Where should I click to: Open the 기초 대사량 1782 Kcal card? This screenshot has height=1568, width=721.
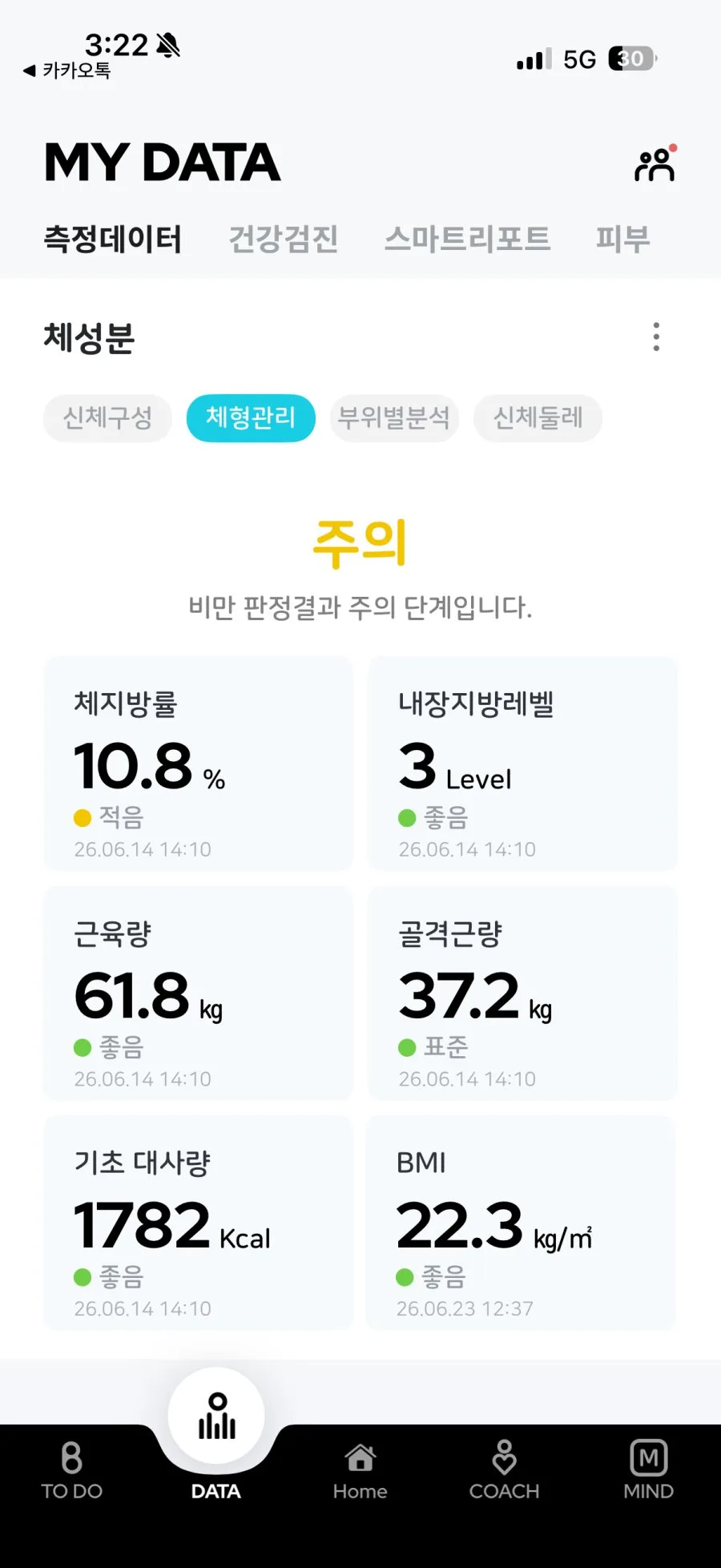[198, 1223]
